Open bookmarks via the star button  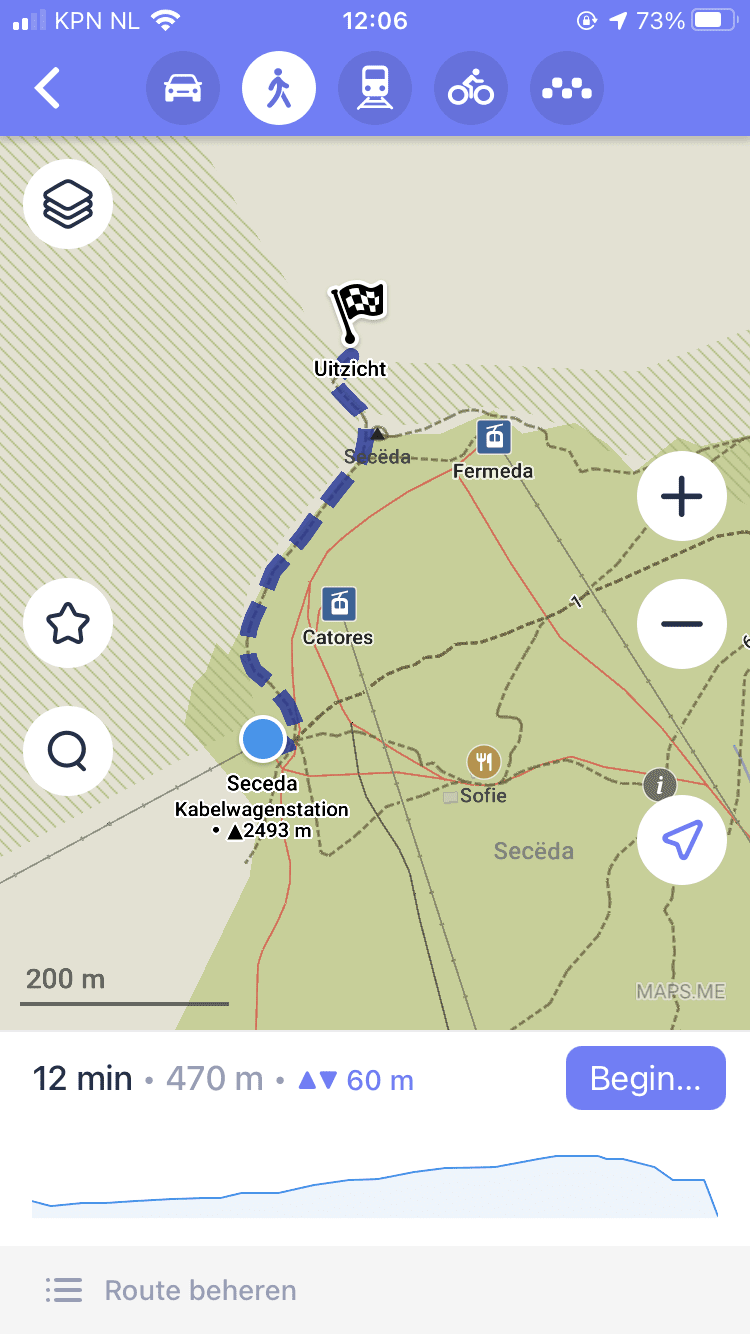(68, 623)
